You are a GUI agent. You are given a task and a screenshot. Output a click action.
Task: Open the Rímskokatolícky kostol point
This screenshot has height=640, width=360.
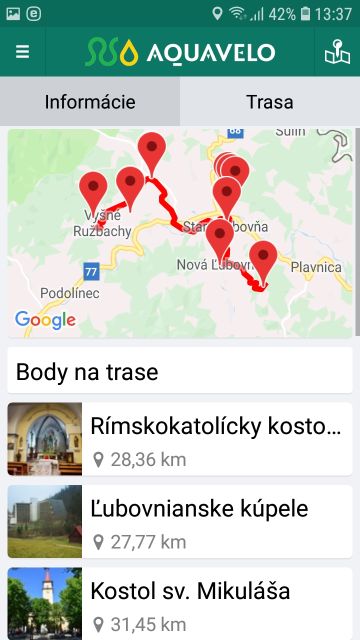(x=180, y=439)
